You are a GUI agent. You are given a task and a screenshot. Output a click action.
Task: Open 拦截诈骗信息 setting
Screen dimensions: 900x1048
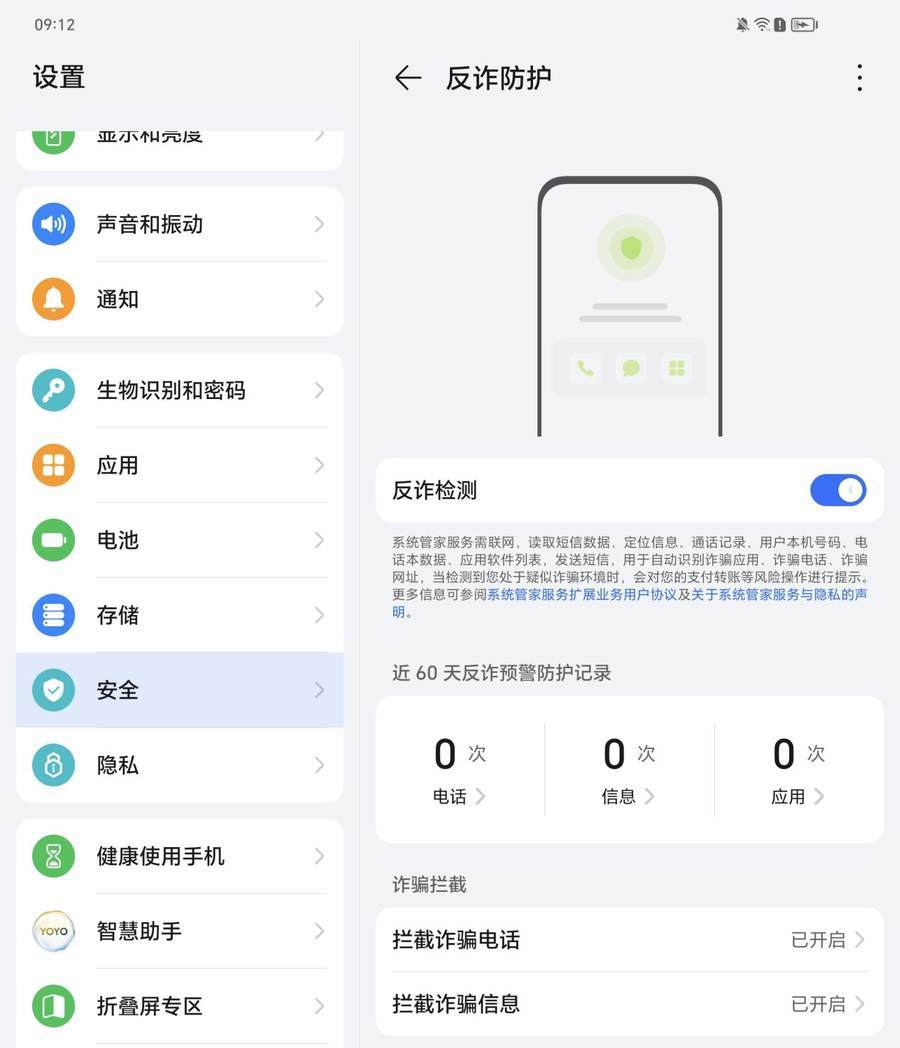tap(629, 1003)
